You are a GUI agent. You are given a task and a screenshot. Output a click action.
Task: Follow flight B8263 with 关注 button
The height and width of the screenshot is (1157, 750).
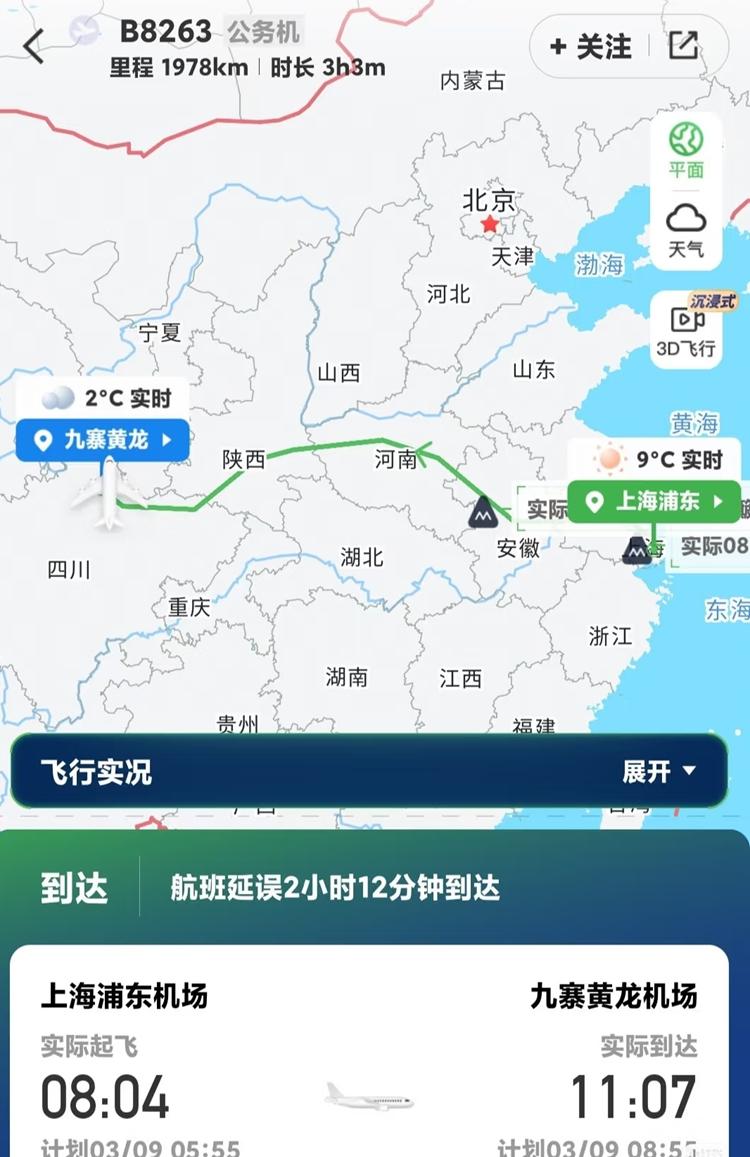point(591,47)
